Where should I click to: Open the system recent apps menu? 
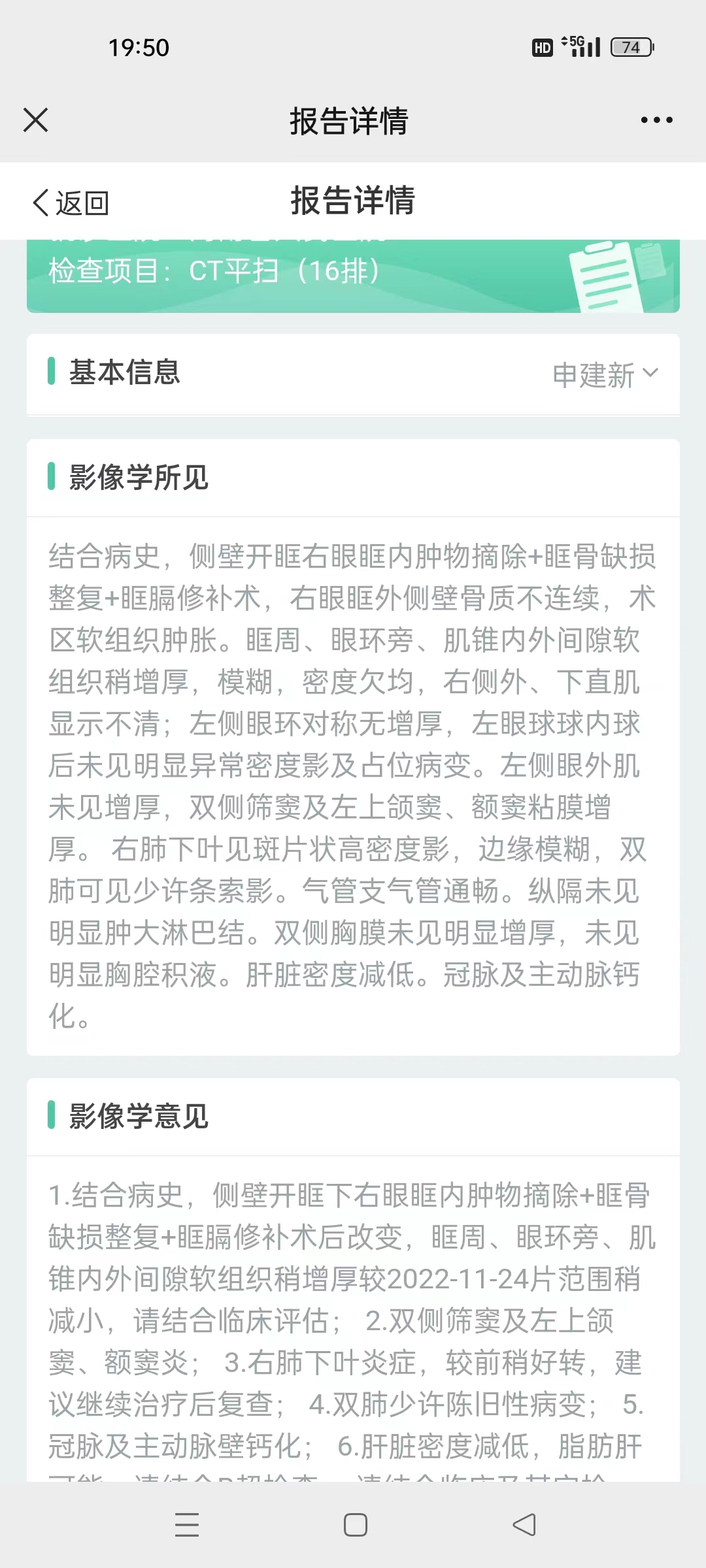[187, 1525]
